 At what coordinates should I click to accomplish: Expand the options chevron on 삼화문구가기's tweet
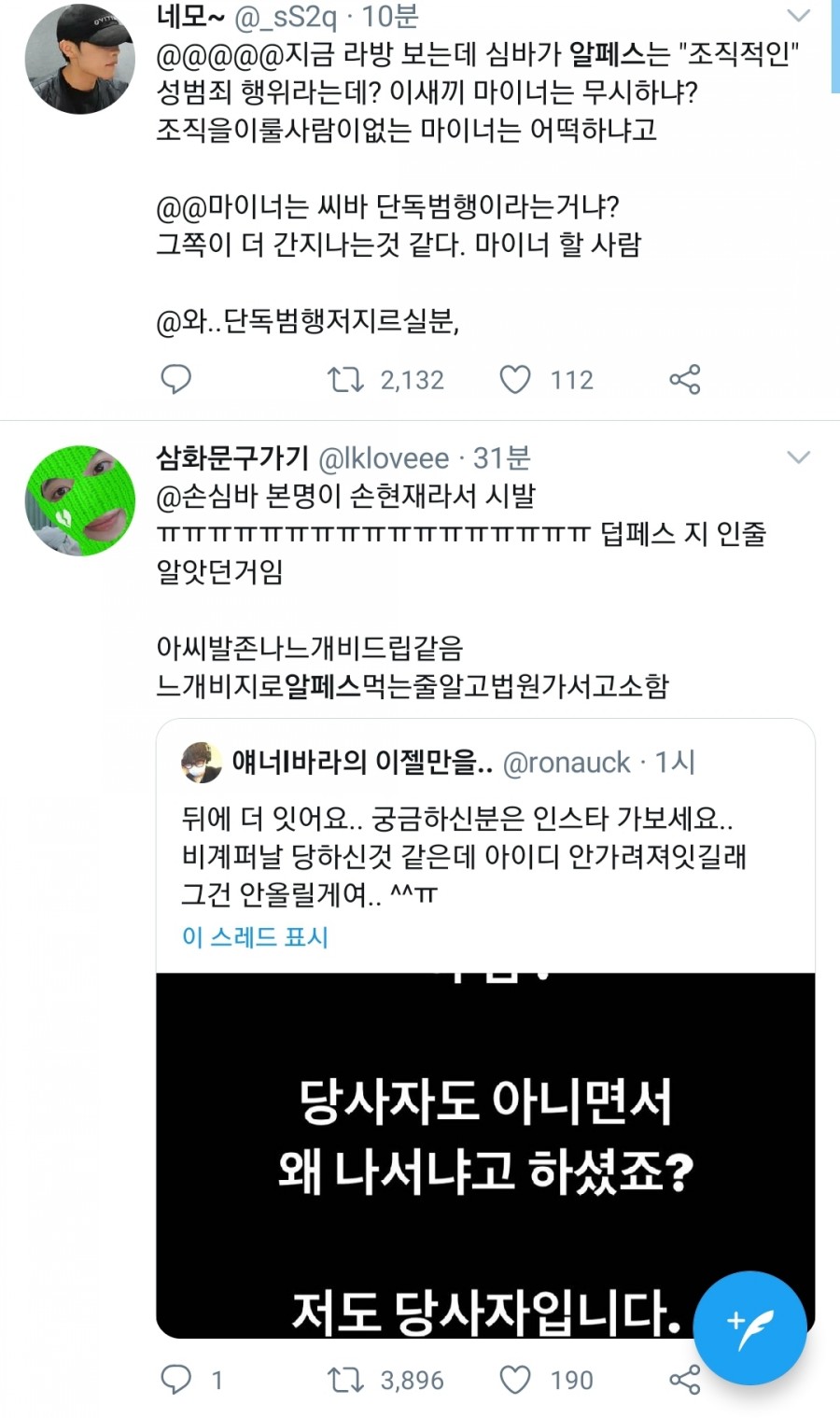point(800,456)
